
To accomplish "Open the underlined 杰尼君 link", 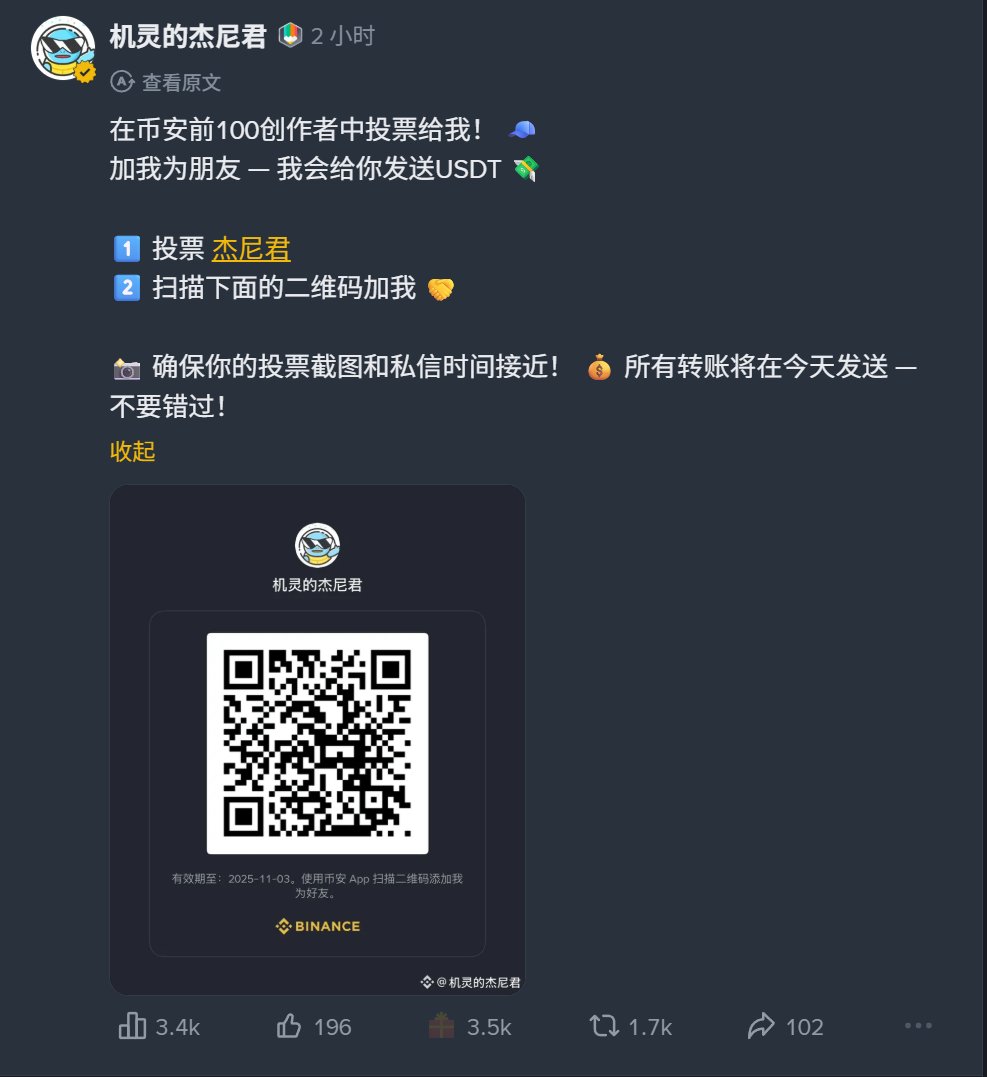I will tap(251, 249).
